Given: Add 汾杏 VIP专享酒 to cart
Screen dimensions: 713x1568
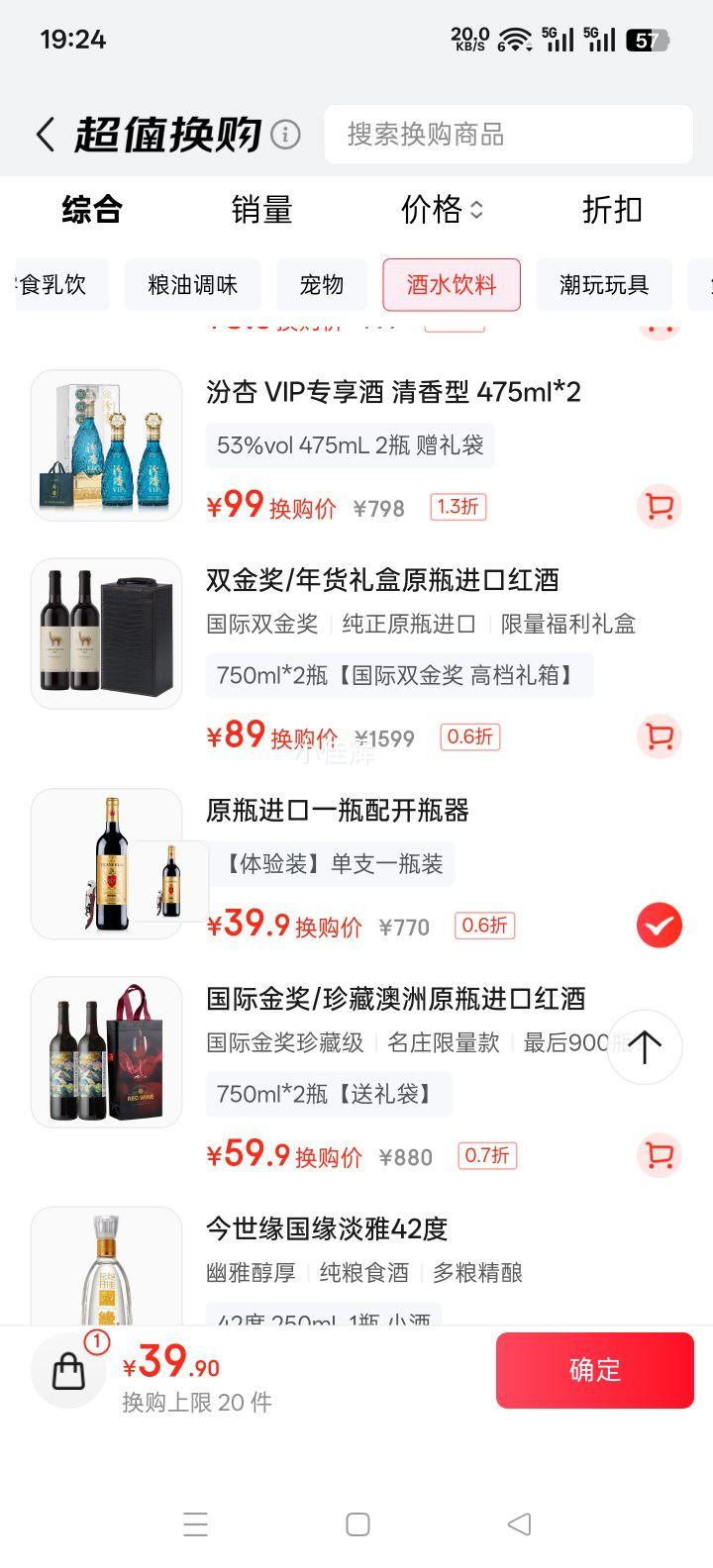Looking at the screenshot, I should tap(659, 508).
